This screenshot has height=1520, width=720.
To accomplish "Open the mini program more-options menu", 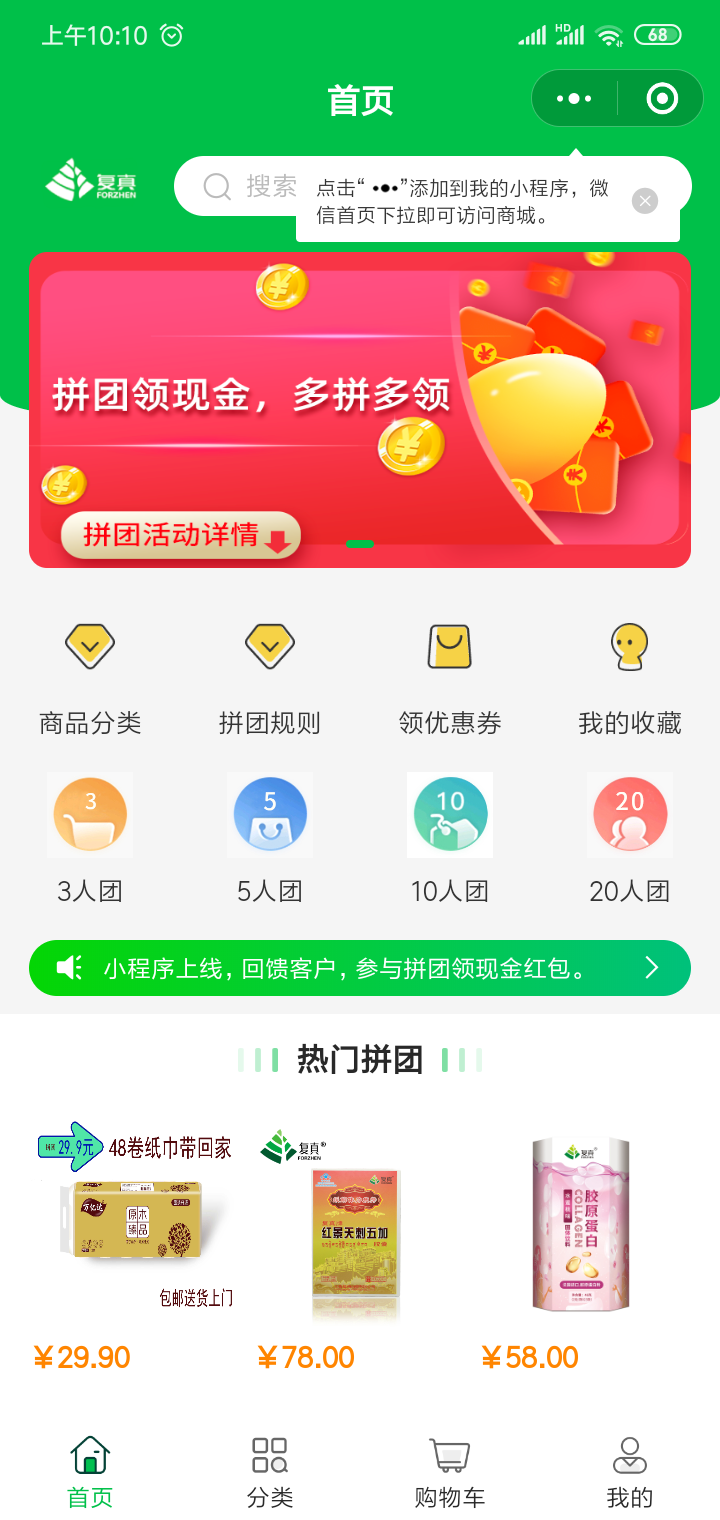I will click(574, 99).
